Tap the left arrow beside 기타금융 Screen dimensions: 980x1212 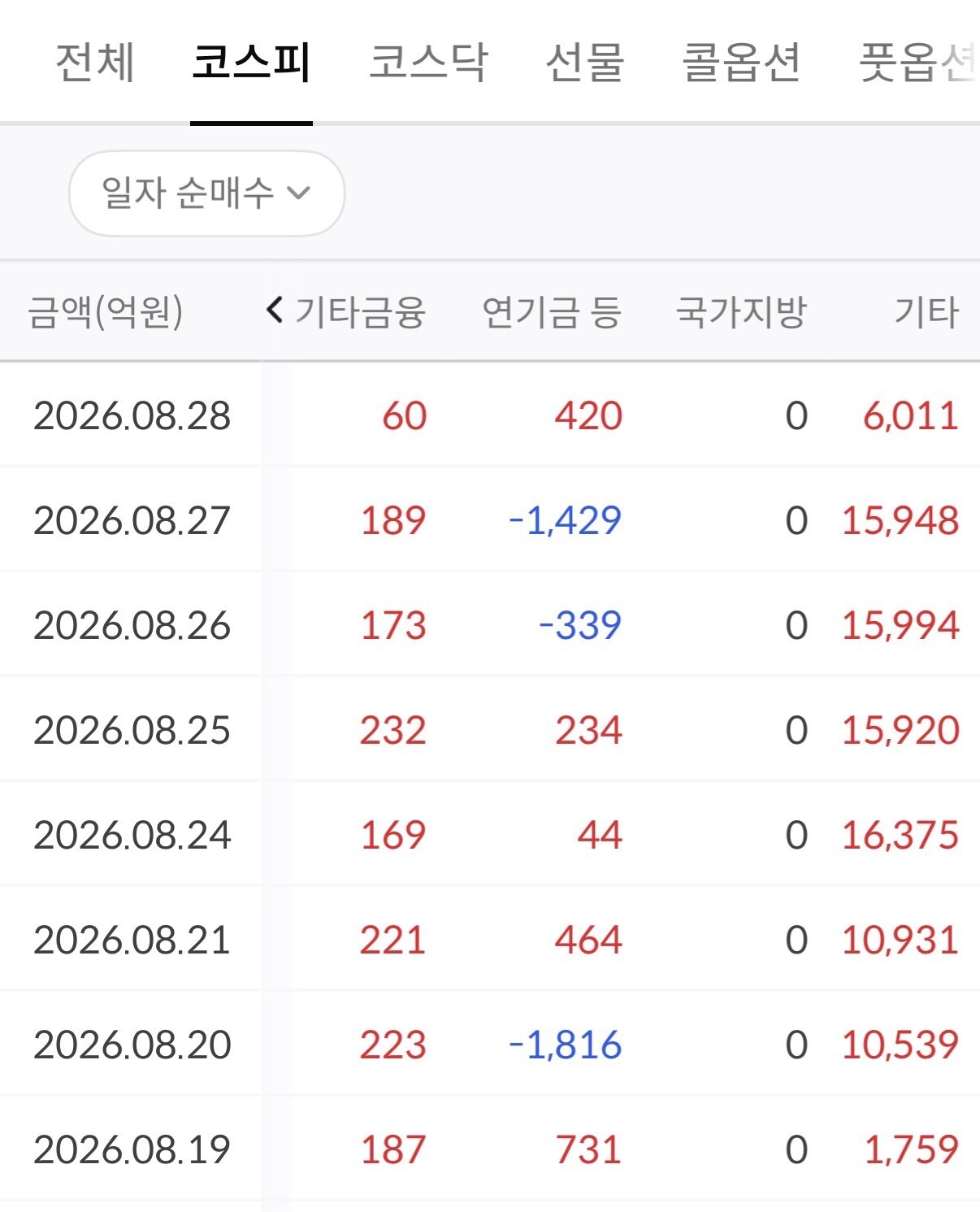(x=275, y=310)
